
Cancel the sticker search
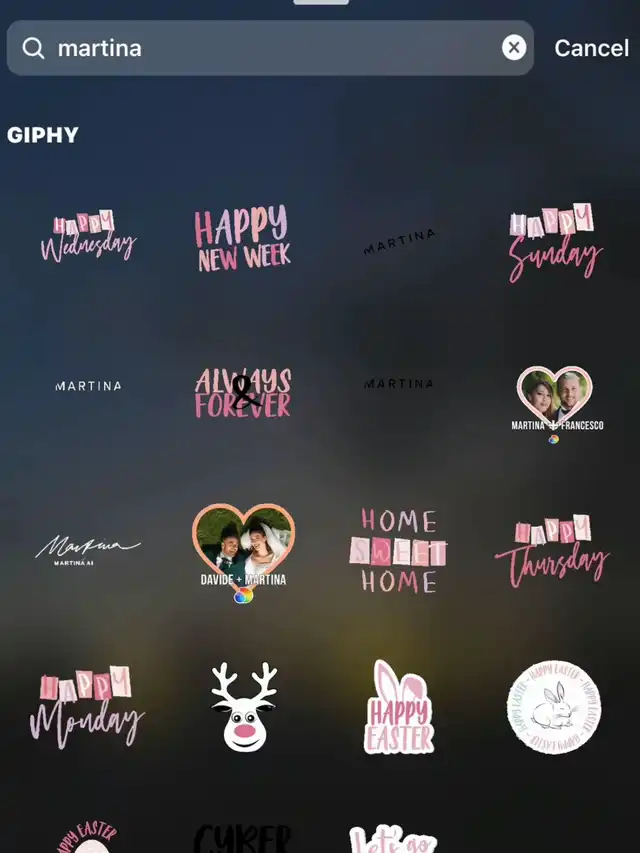[592, 48]
